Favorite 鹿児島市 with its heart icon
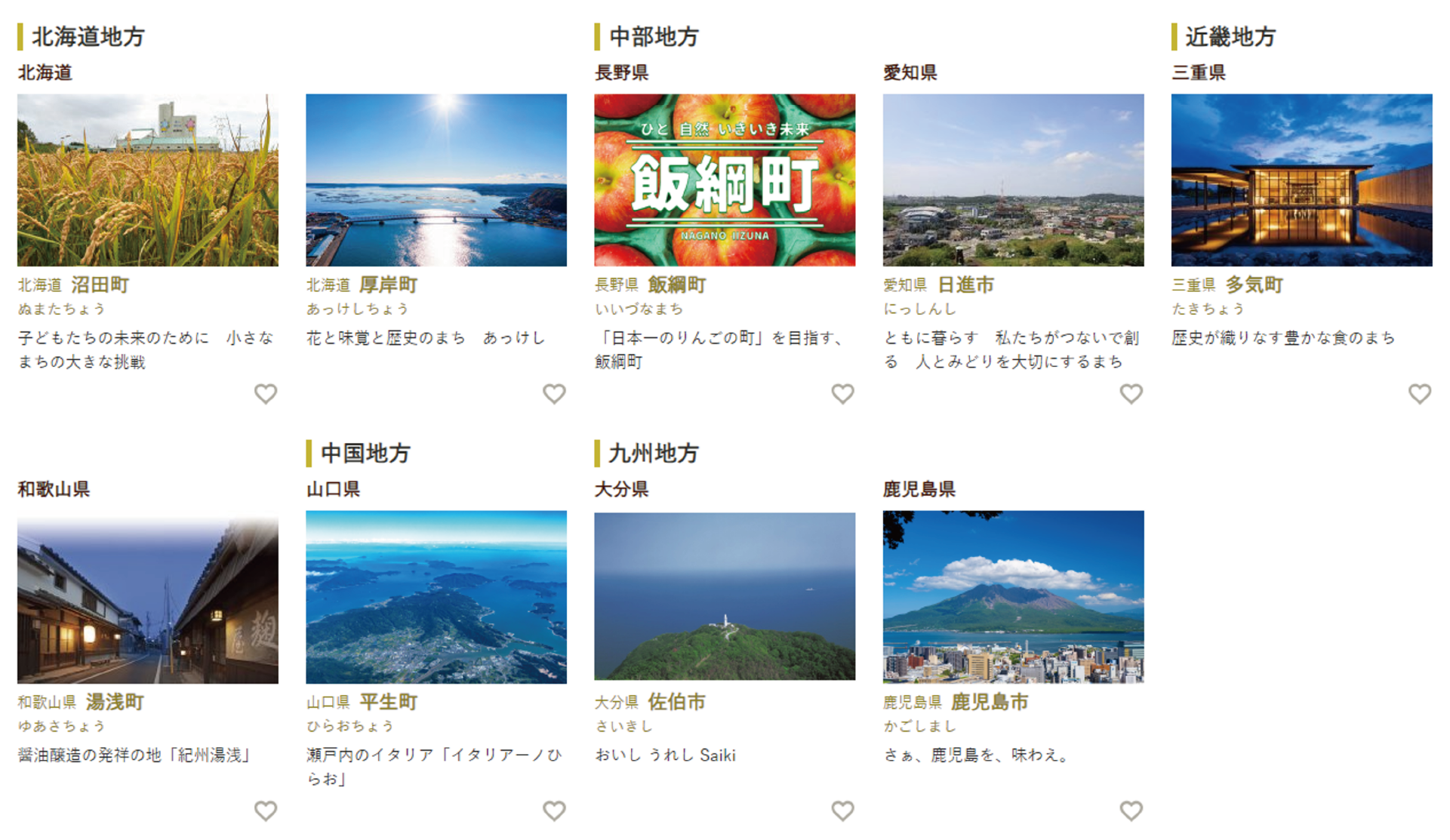 click(1131, 811)
